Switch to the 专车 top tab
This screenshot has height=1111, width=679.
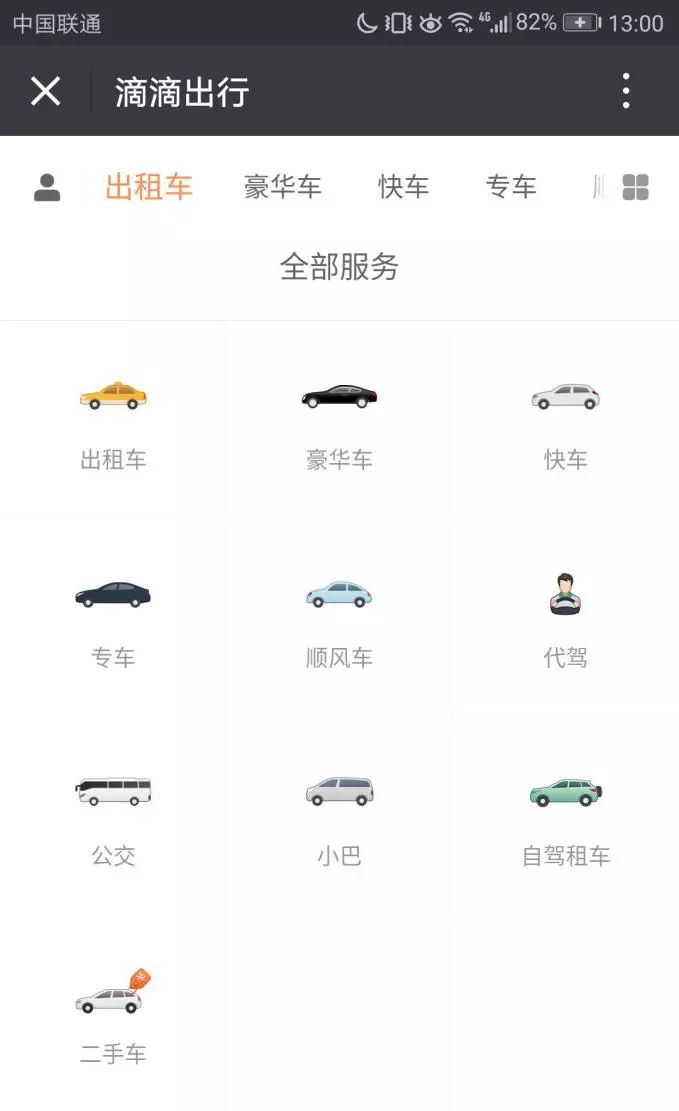510,187
